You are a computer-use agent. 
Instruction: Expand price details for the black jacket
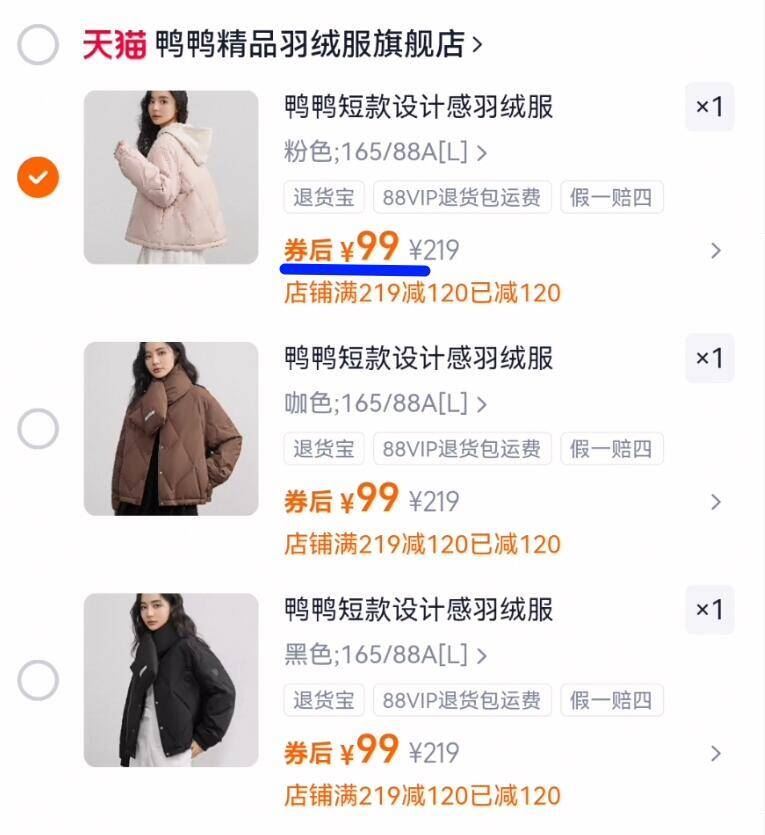pyautogui.click(x=715, y=753)
